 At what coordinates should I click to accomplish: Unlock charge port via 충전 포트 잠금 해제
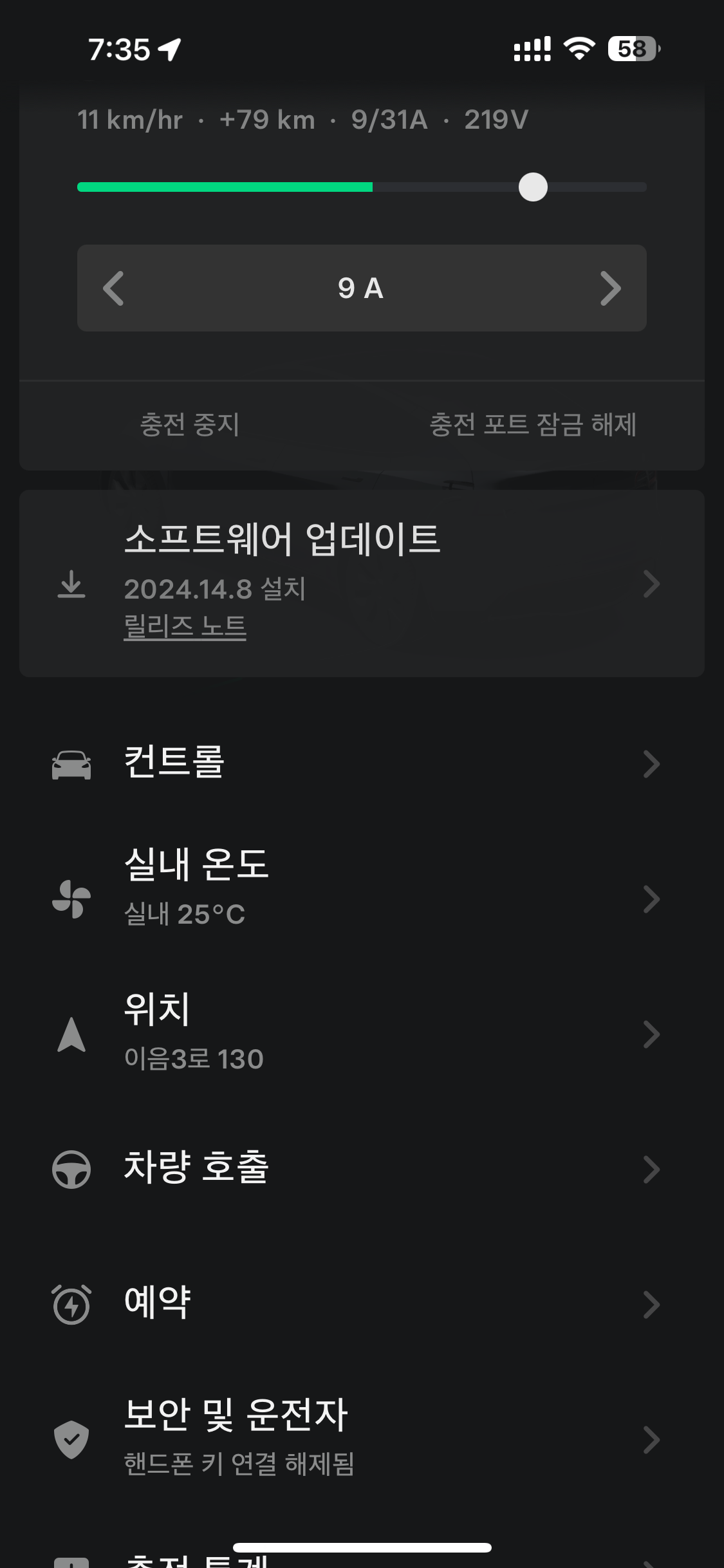tap(533, 425)
